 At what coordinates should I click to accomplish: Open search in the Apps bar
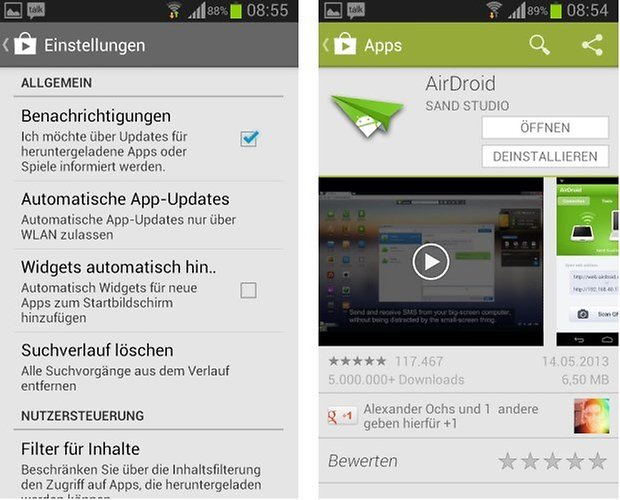540,45
